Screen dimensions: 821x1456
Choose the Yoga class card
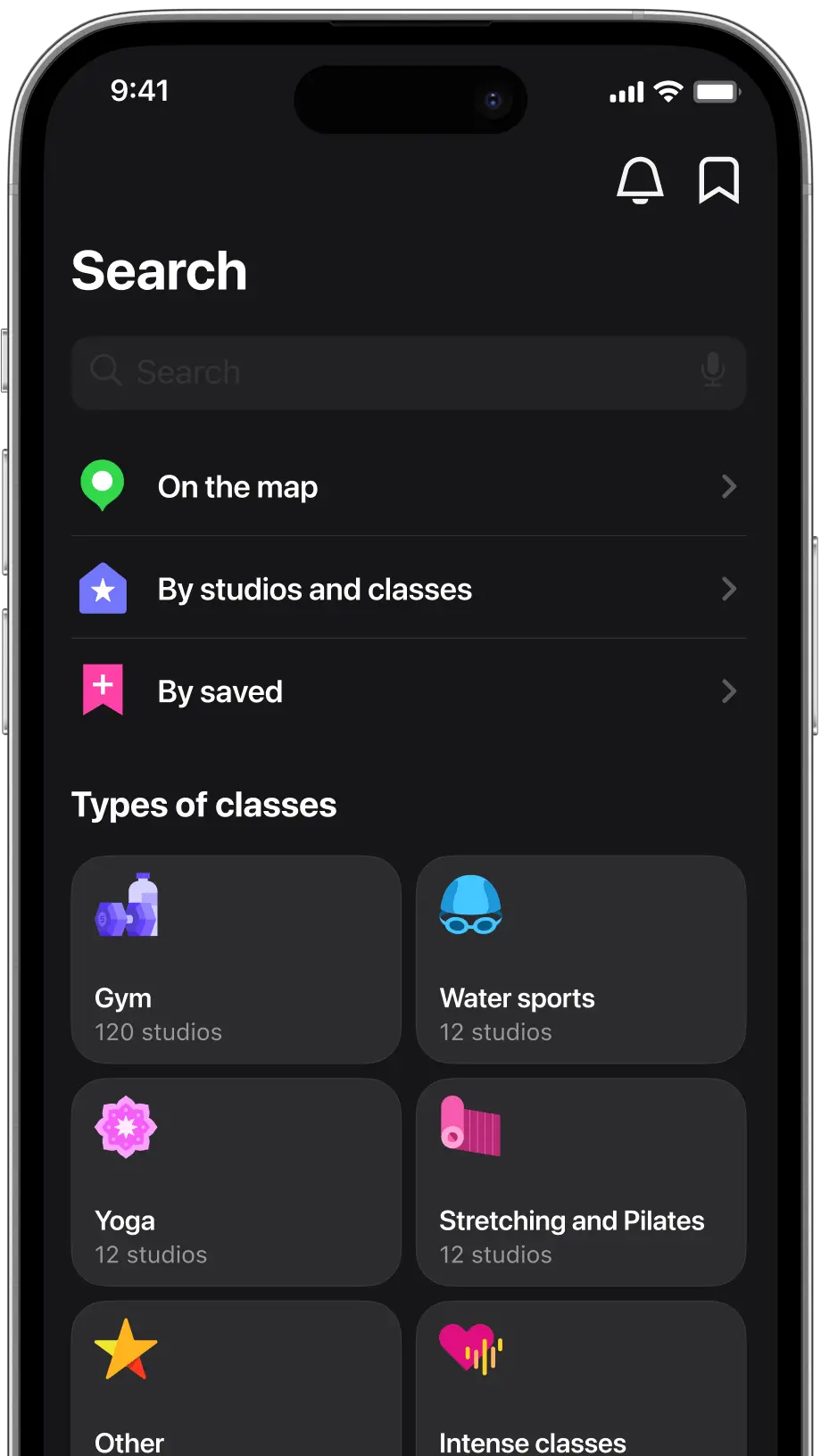click(236, 1182)
